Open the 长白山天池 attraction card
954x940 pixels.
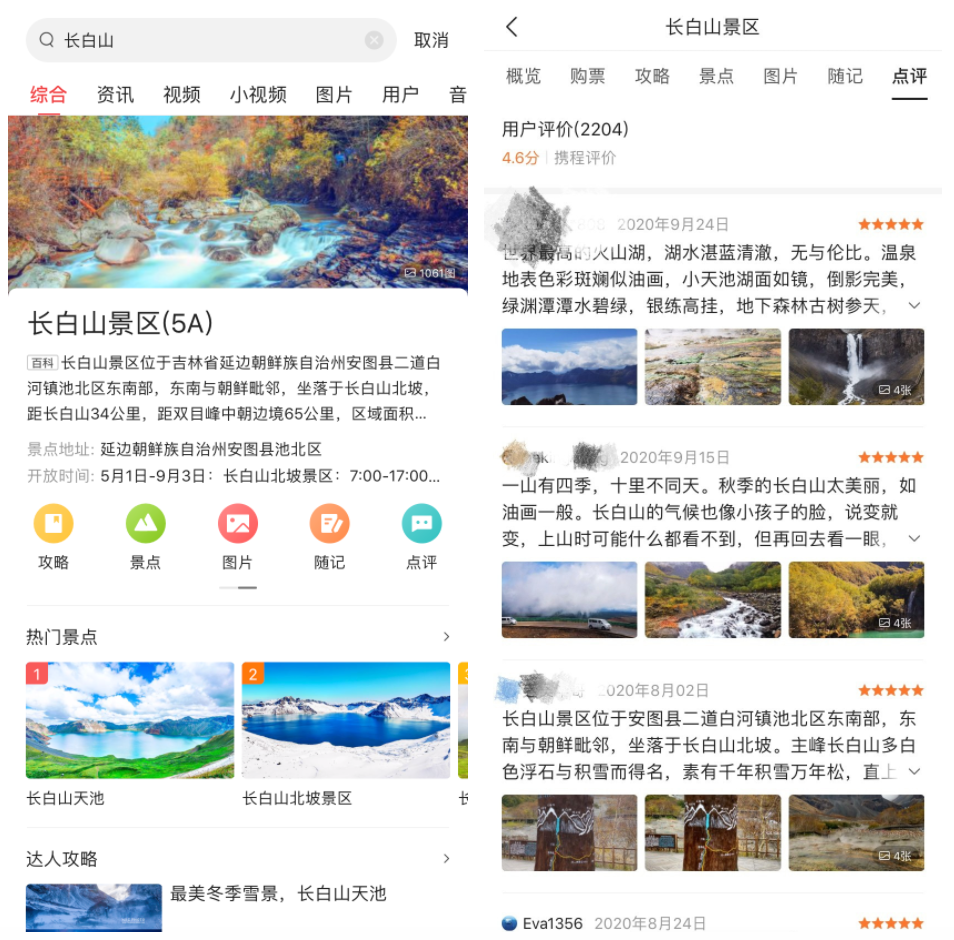[x=130, y=732]
